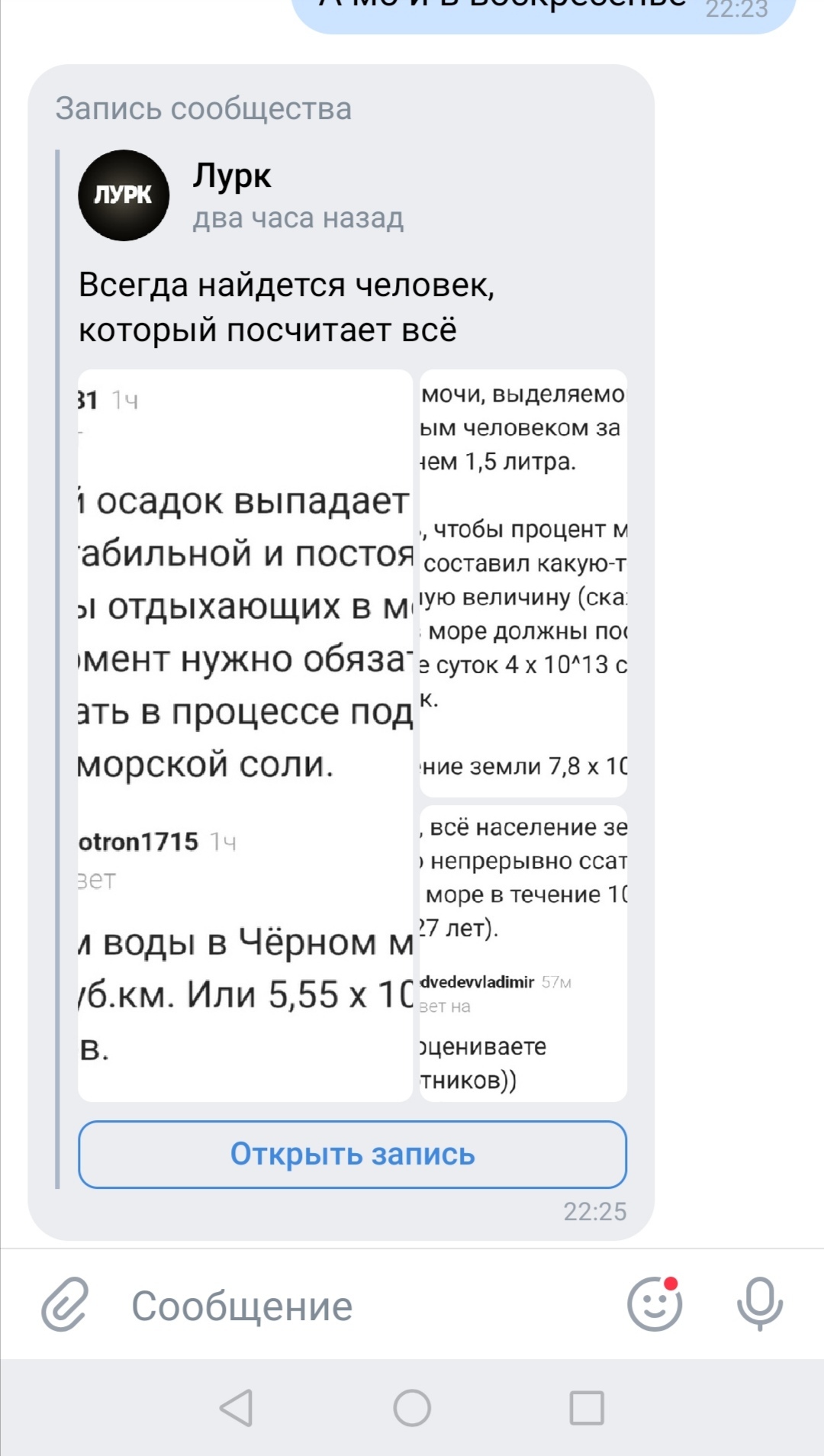Tap the paperclip attach icon
Viewport: 824px width, 1456px height.
click(x=65, y=1305)
